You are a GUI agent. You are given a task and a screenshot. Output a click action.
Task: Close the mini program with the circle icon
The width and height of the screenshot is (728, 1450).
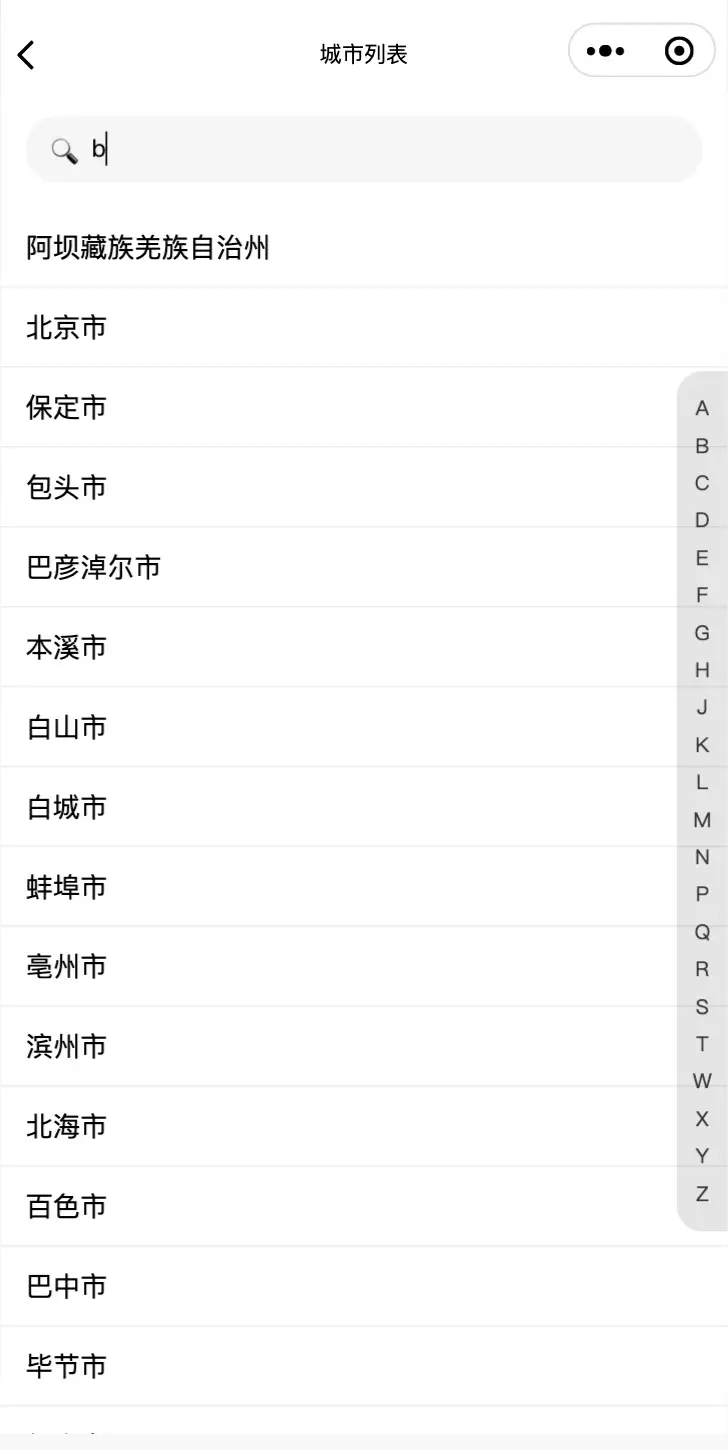point(679,51)
